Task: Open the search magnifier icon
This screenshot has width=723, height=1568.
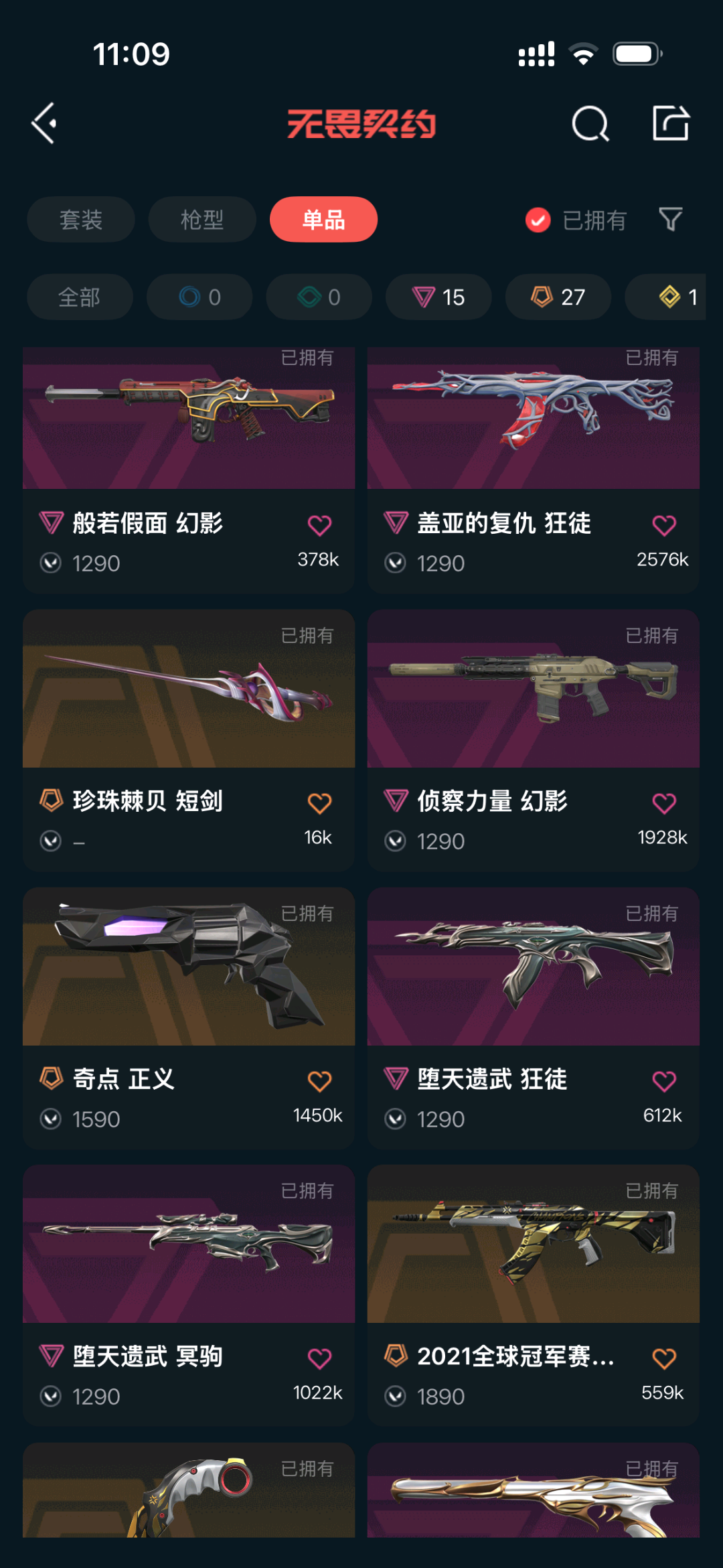Action: pos(590,123)
